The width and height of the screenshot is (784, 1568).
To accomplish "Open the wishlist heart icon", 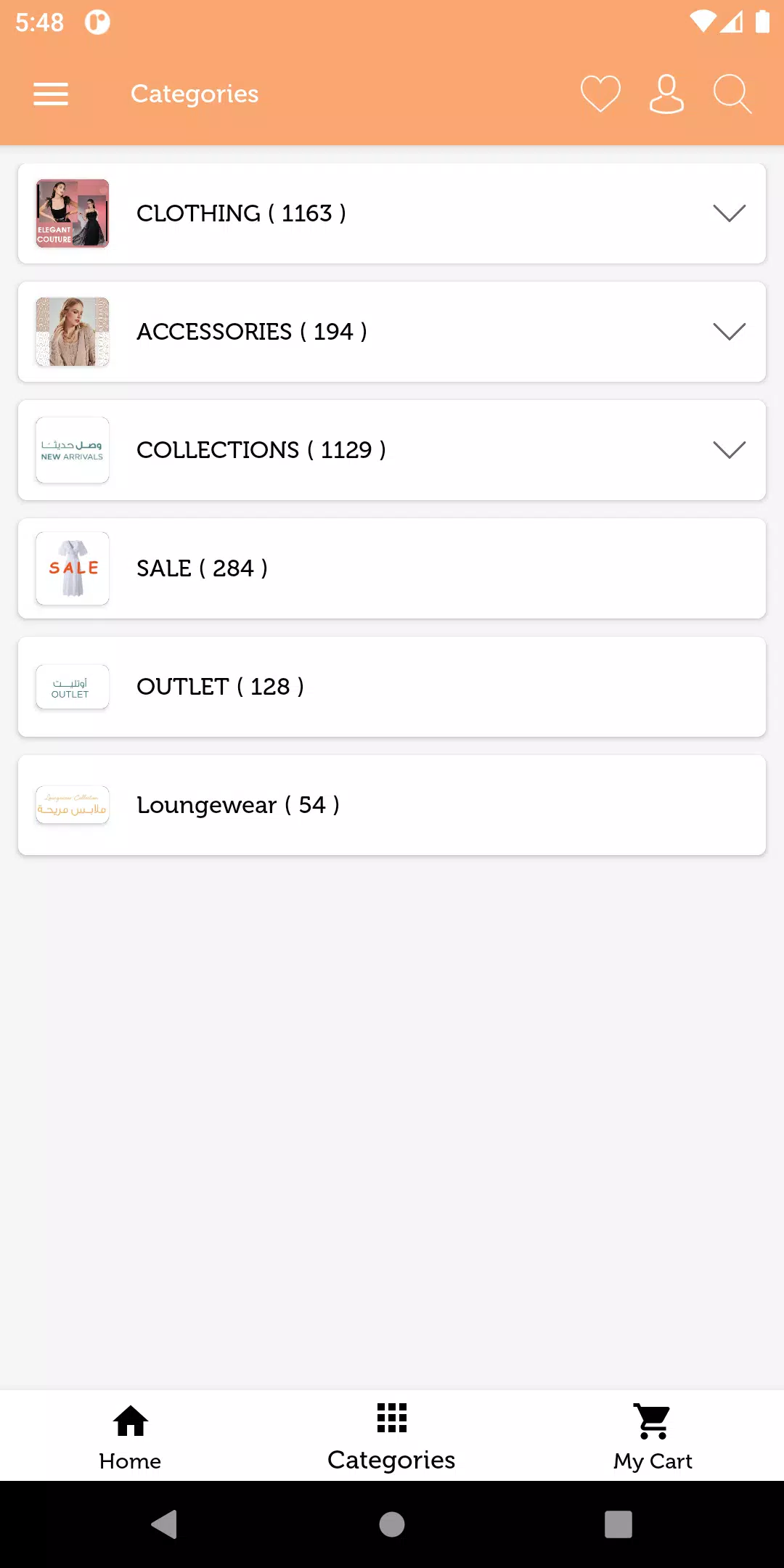I will [600, 94].
